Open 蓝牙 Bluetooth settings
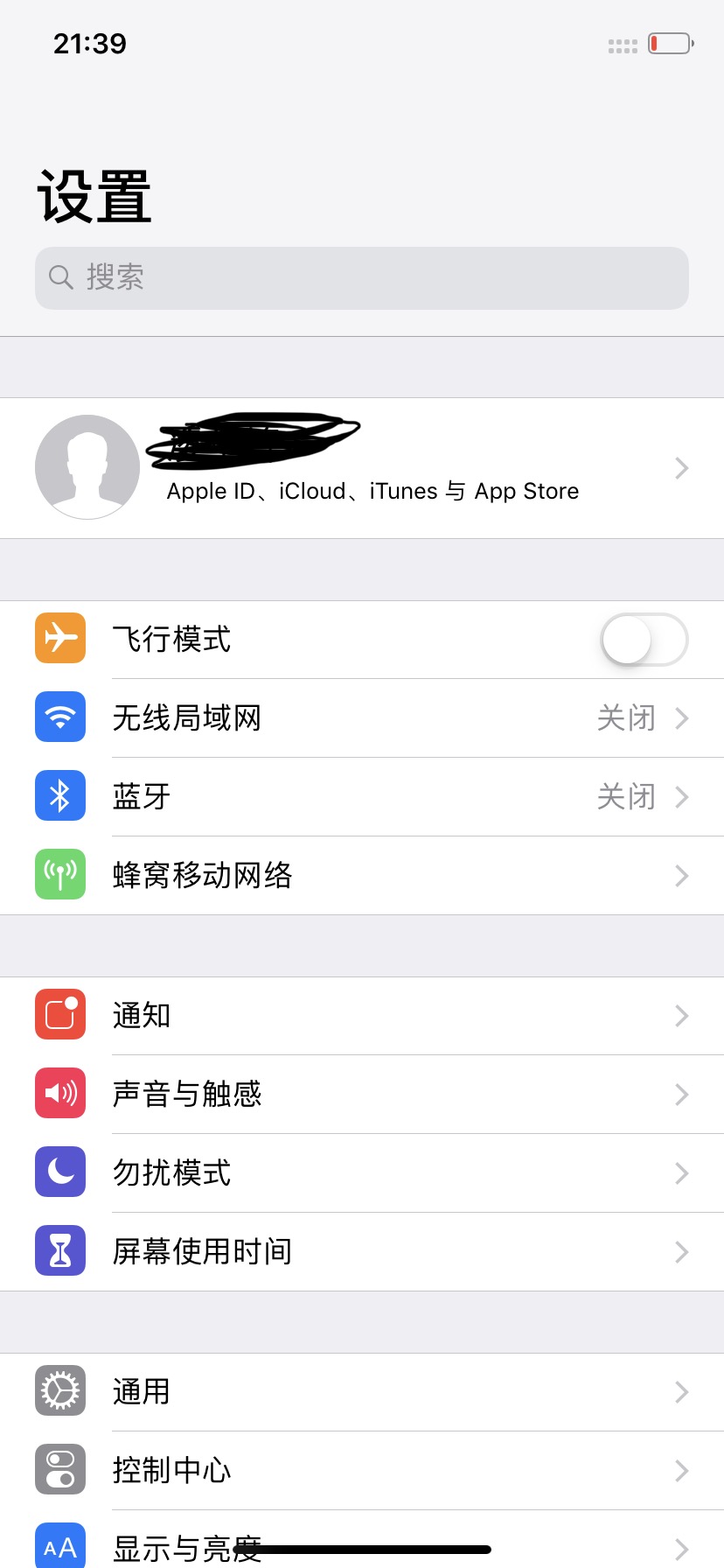 pyautogui.click(x=362, y=797)
